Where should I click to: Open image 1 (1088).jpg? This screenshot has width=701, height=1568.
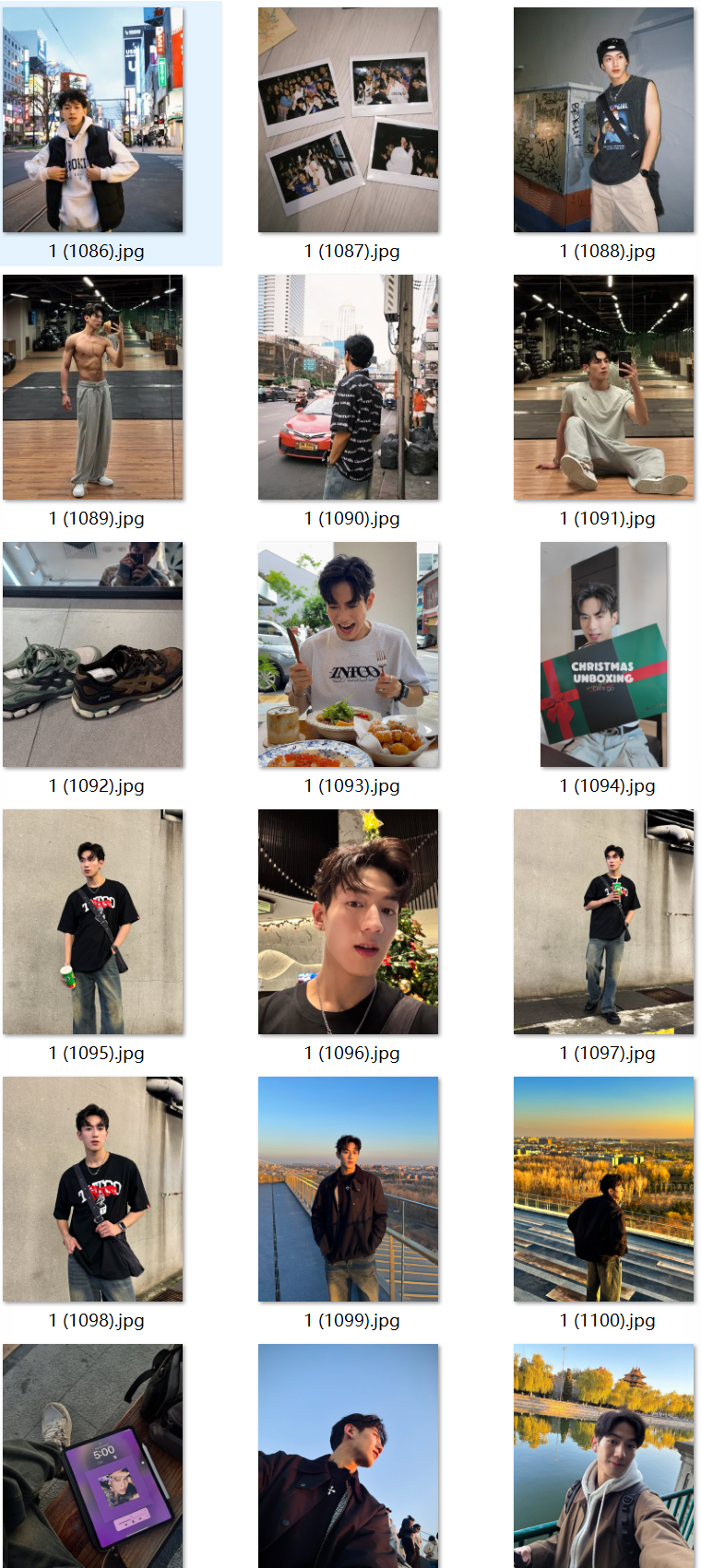pos(603,120)
